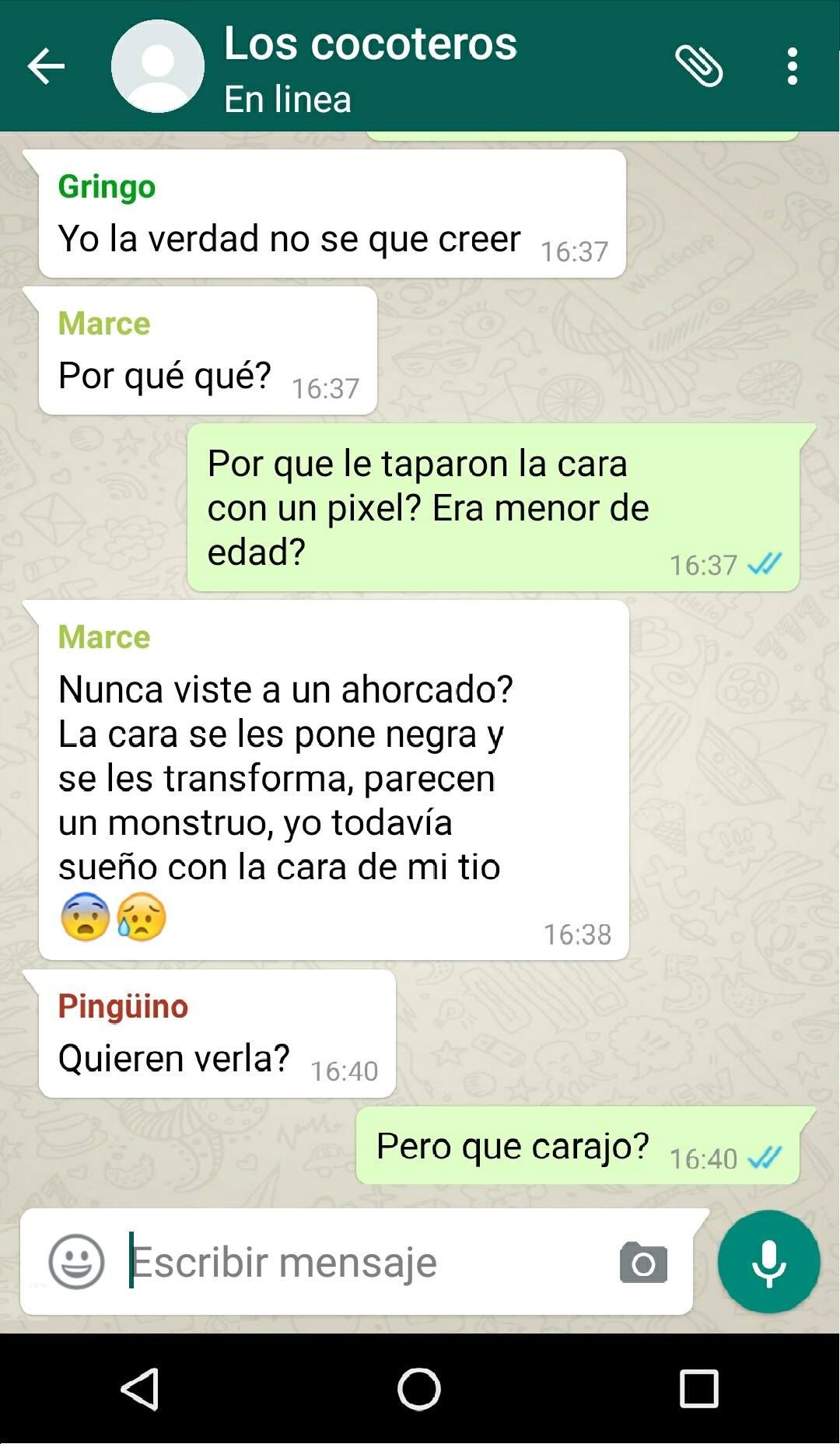This screenshot has width=840, height=1444.
Task: Open the system recent apps button
Action: [x=698, y=1390]
